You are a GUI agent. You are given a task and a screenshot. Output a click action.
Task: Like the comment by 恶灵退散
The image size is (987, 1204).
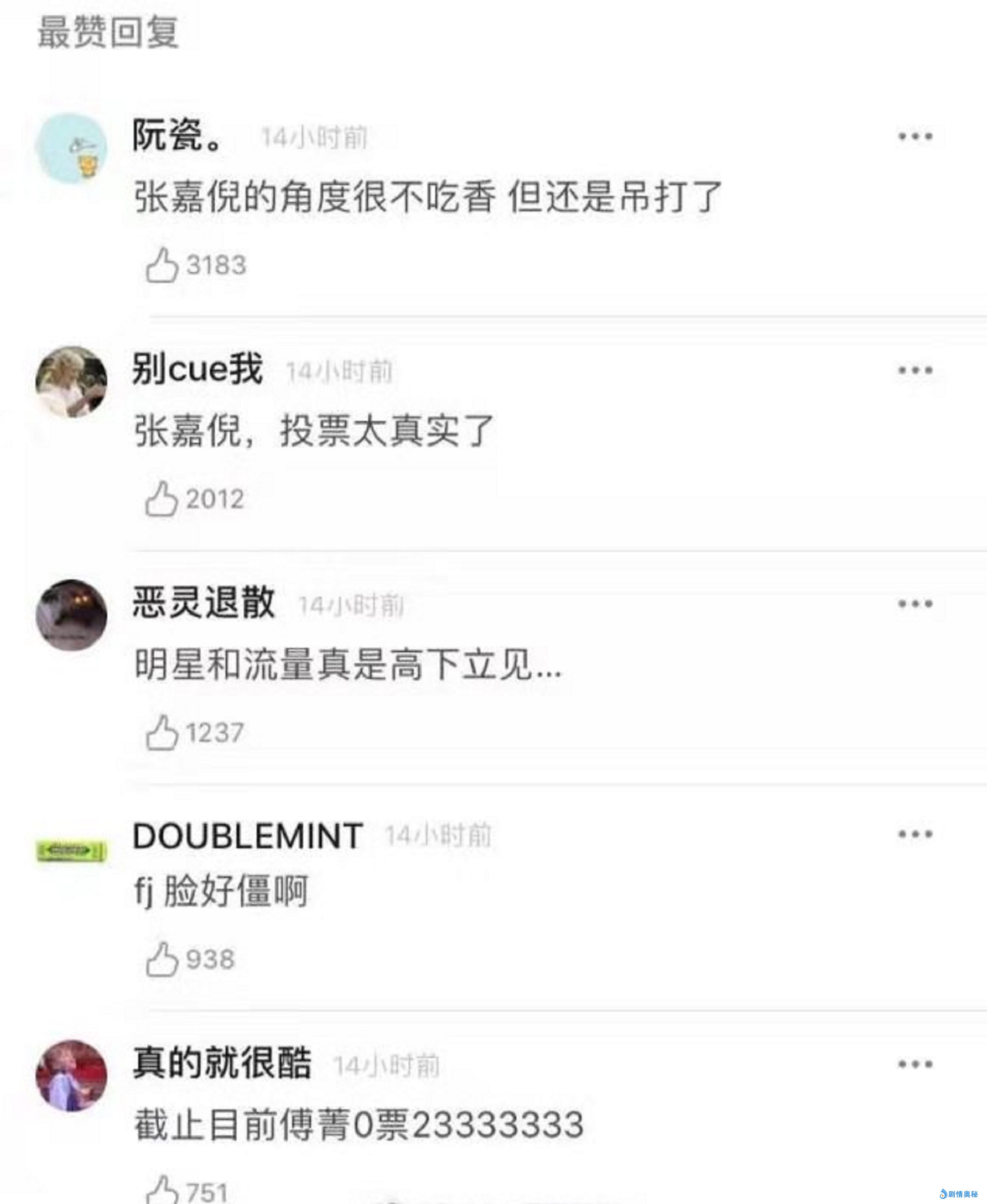162,733
